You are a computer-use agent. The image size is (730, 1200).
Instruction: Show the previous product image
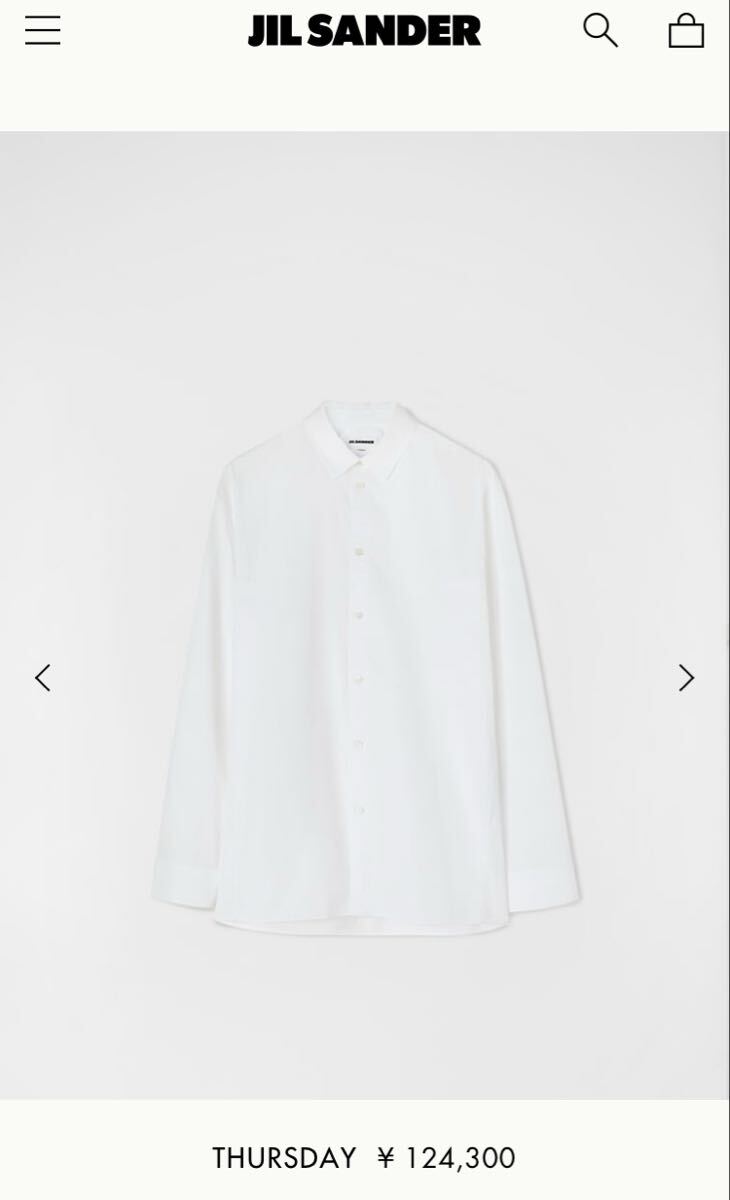[43, 678]
